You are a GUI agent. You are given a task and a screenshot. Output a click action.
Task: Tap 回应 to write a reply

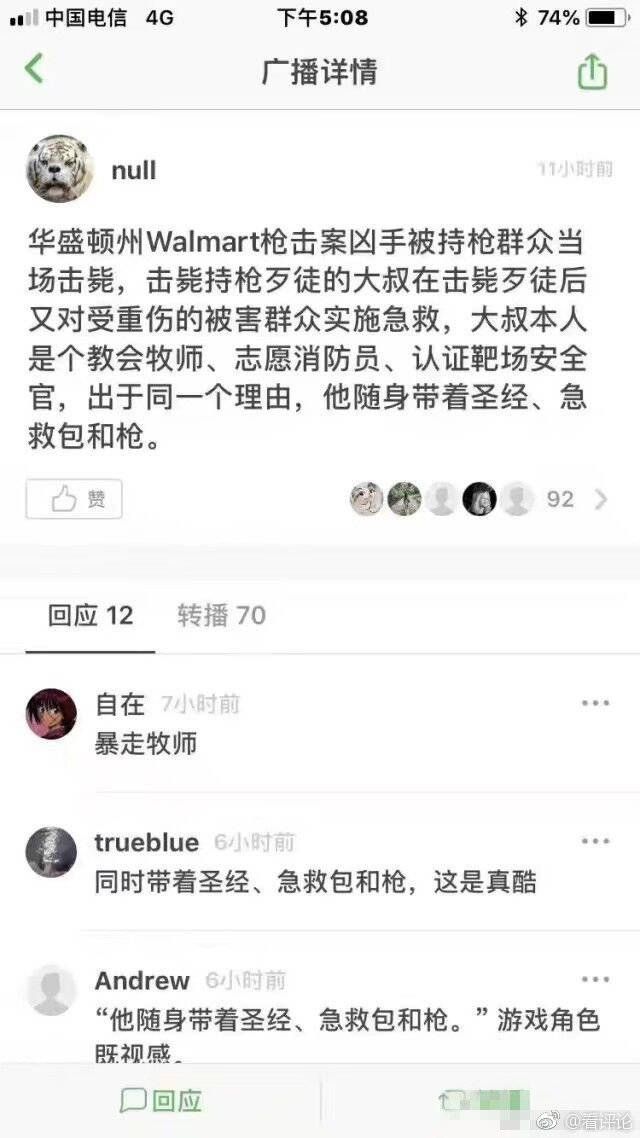(161, 1101)
